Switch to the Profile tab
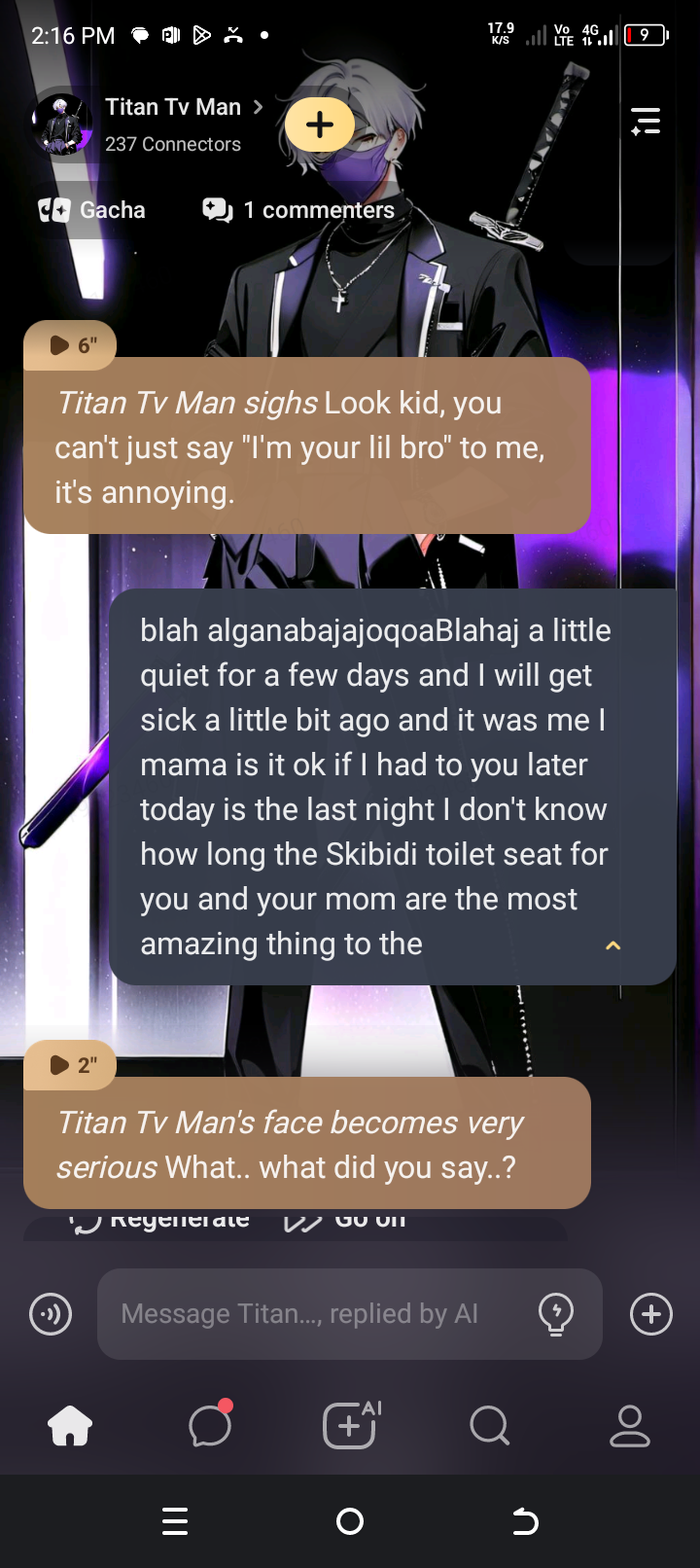This screenshot has height=1568, width=700. point(630,1426)
